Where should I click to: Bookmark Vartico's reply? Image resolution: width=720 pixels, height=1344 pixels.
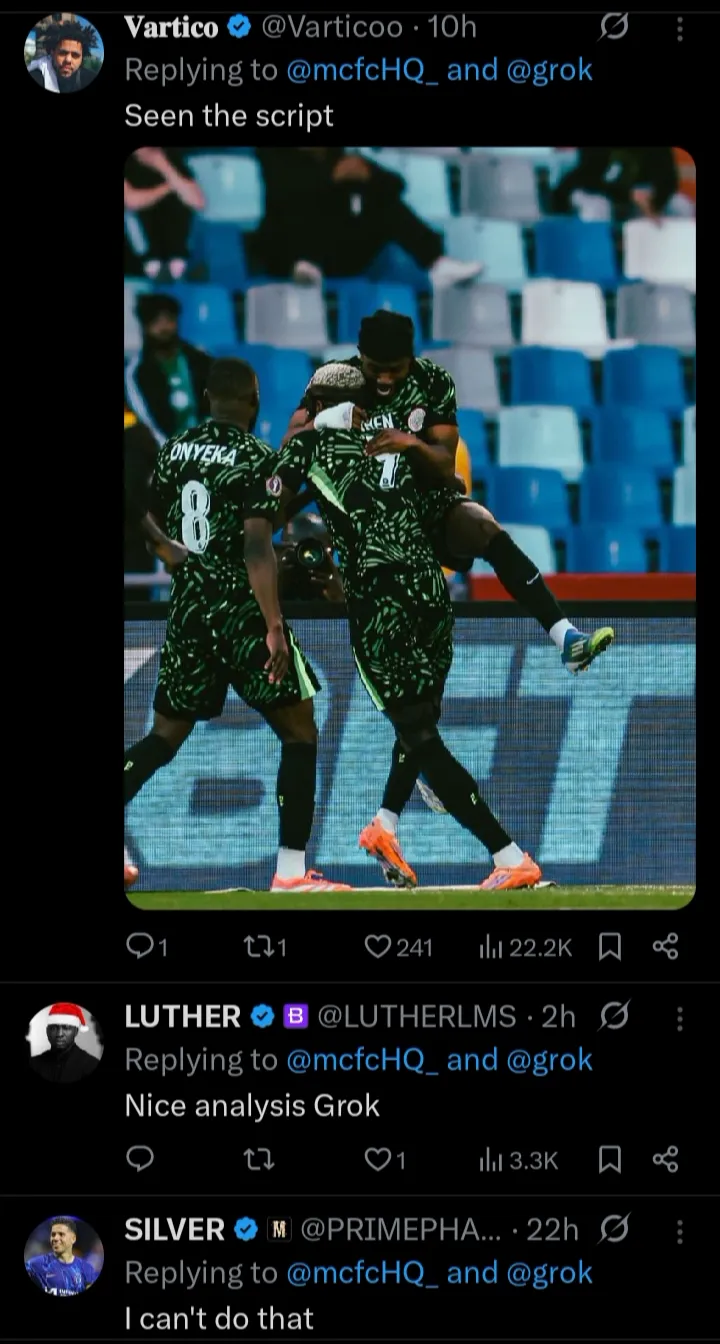(x=610, y=946)
